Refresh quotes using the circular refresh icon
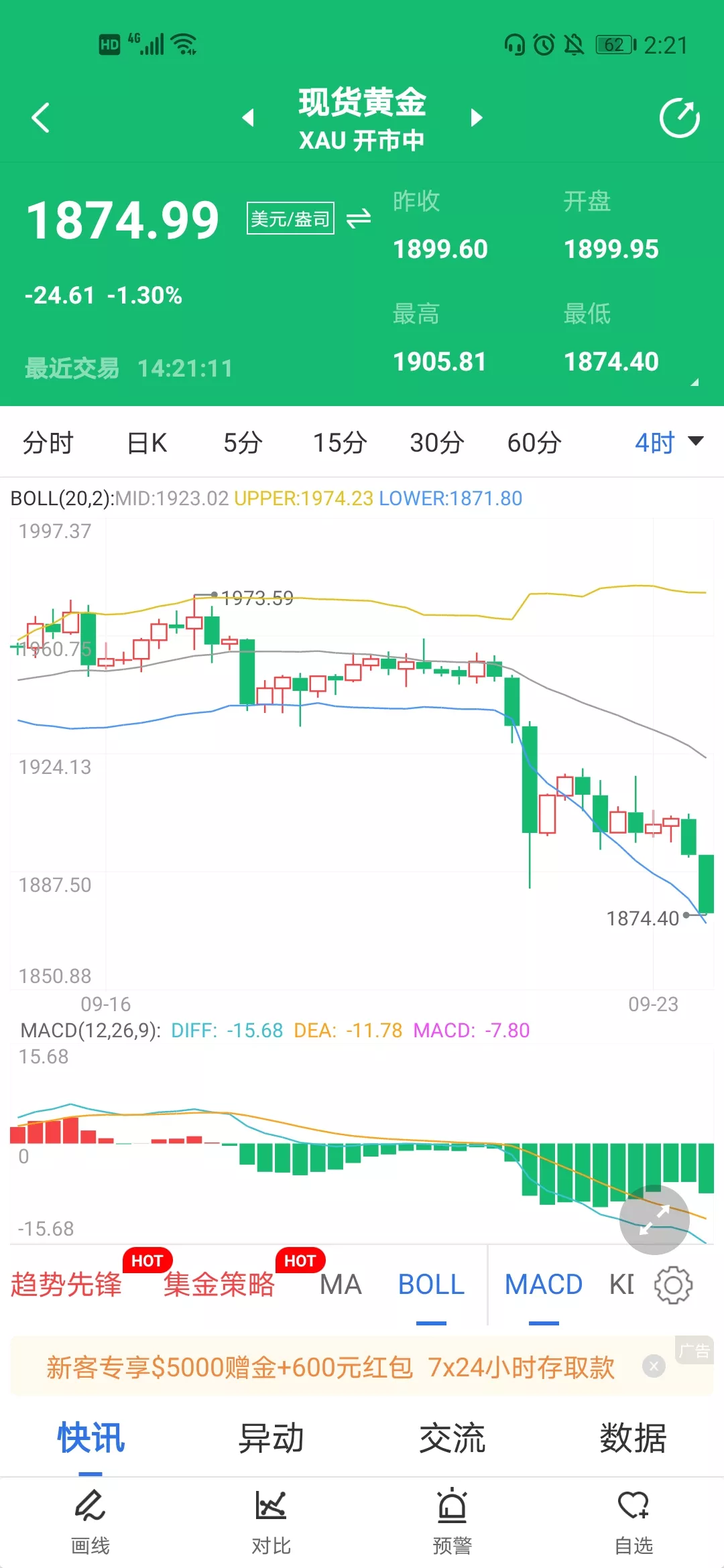This screenshot has height=1568, width=724. (679, 116)
